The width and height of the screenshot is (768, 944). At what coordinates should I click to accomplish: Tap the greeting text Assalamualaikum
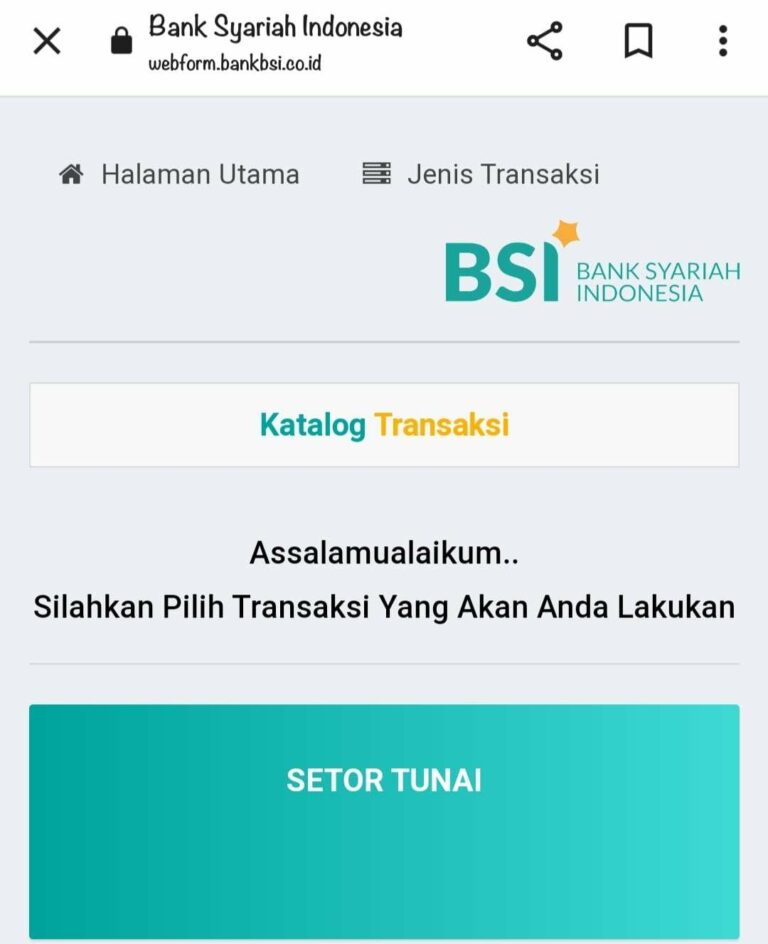(383, 553)
